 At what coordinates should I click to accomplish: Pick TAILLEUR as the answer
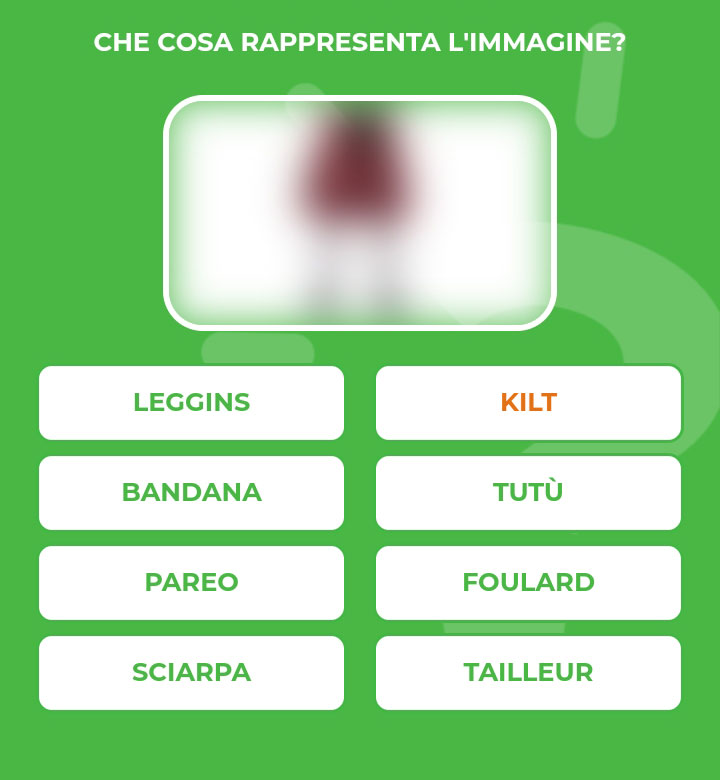point(528,673)
